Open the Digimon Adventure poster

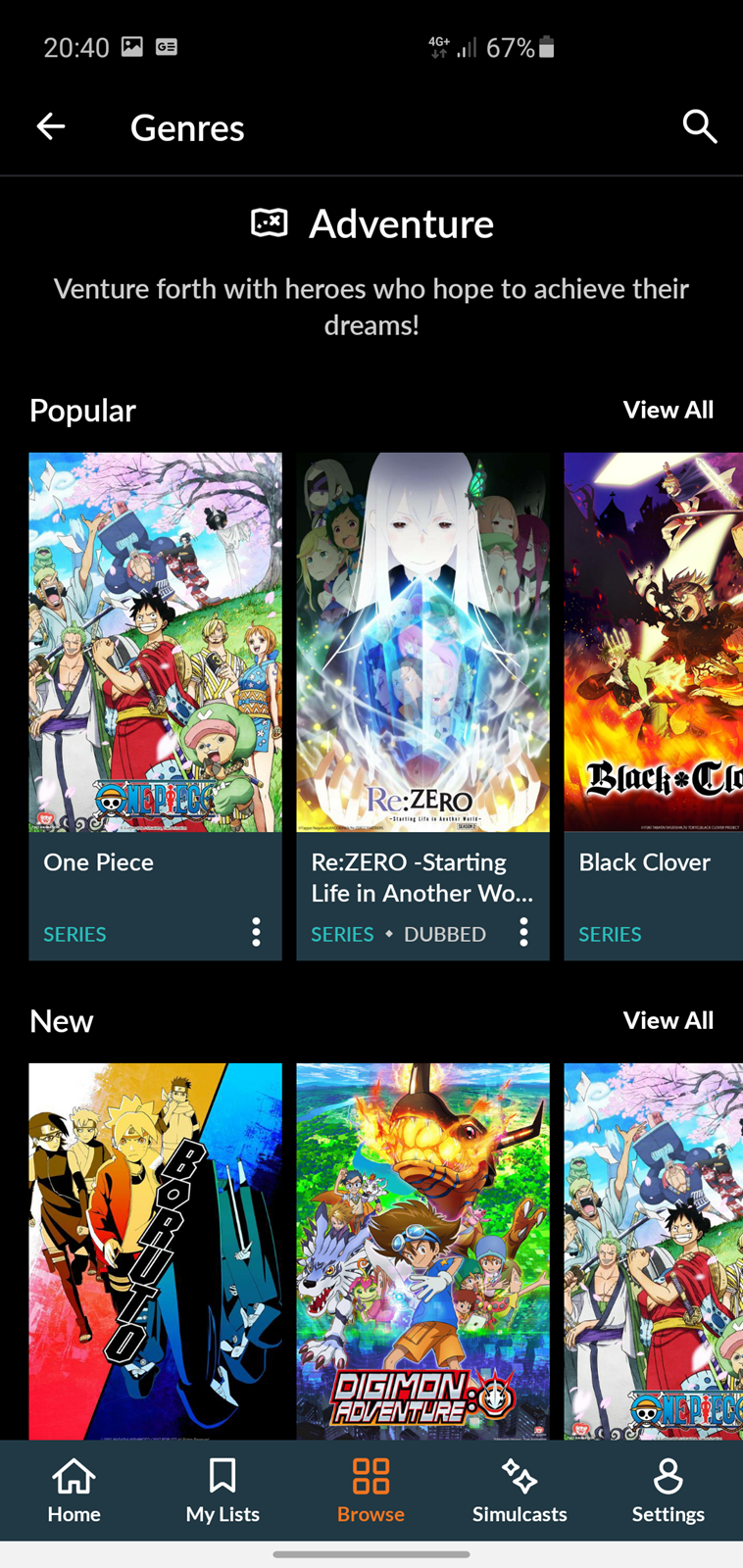(x=422, y=1251)
